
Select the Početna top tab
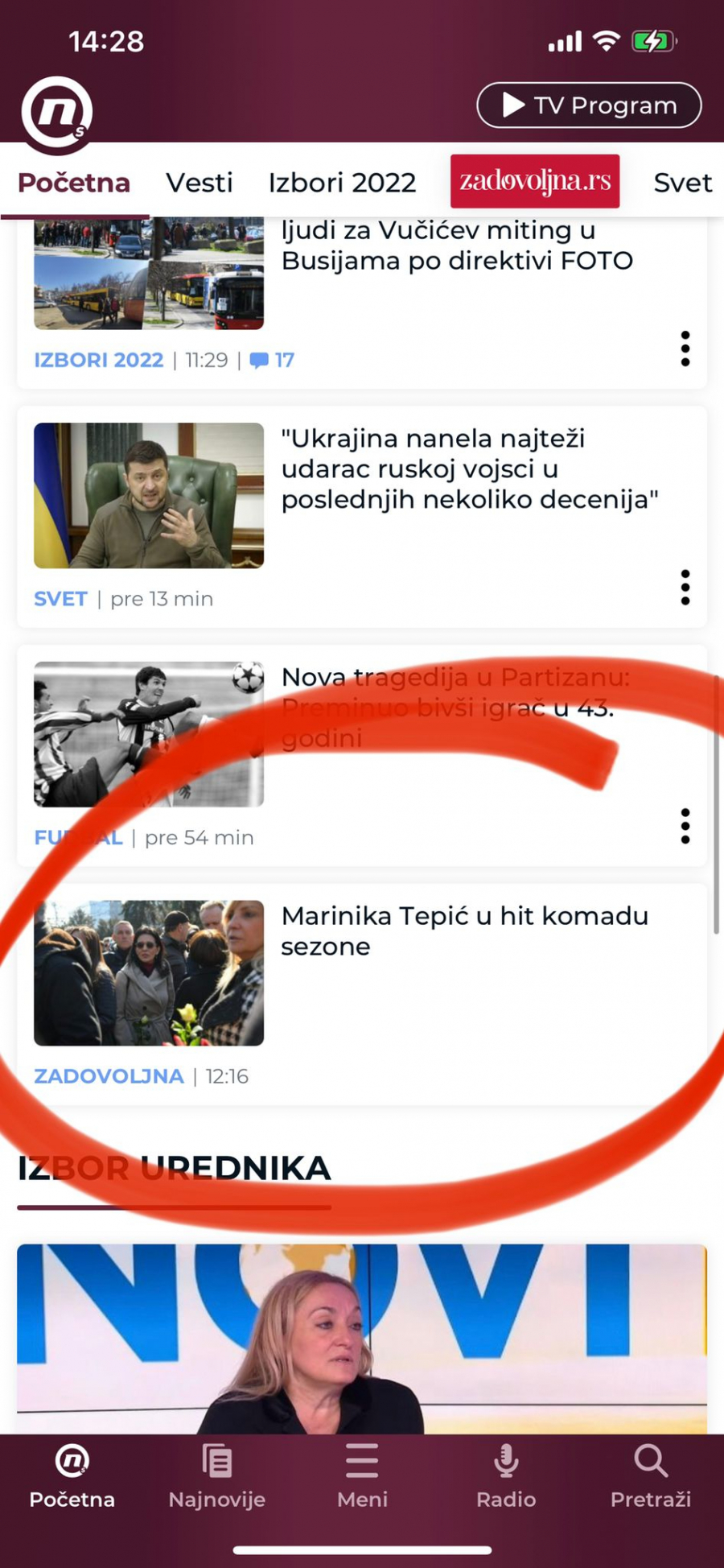coord(74,183)
